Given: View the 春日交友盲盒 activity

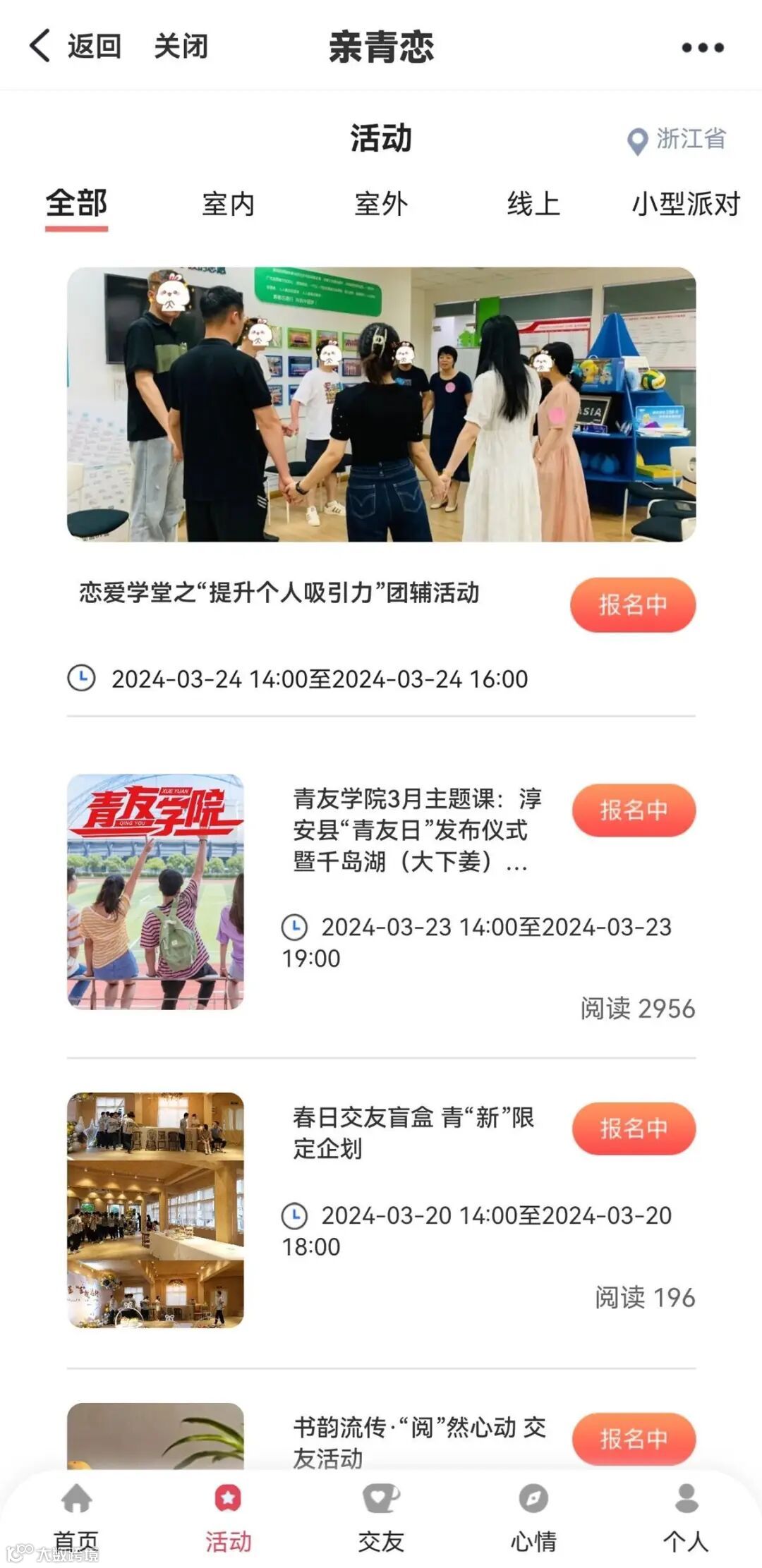Looking at the screenshot, I should click(x=413, y=1133).
